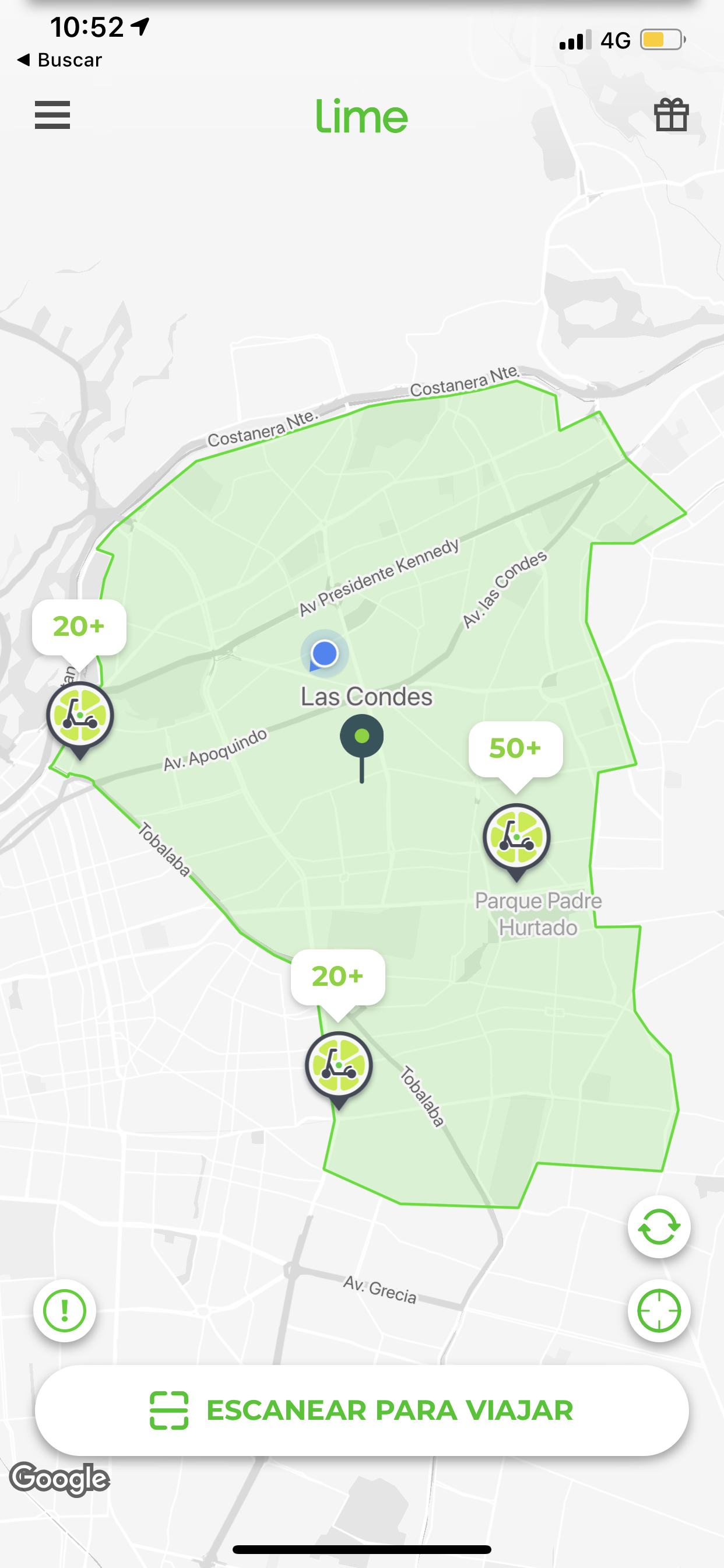
Task: Tap Escanear para viajar button
Action: [362, 1410]
